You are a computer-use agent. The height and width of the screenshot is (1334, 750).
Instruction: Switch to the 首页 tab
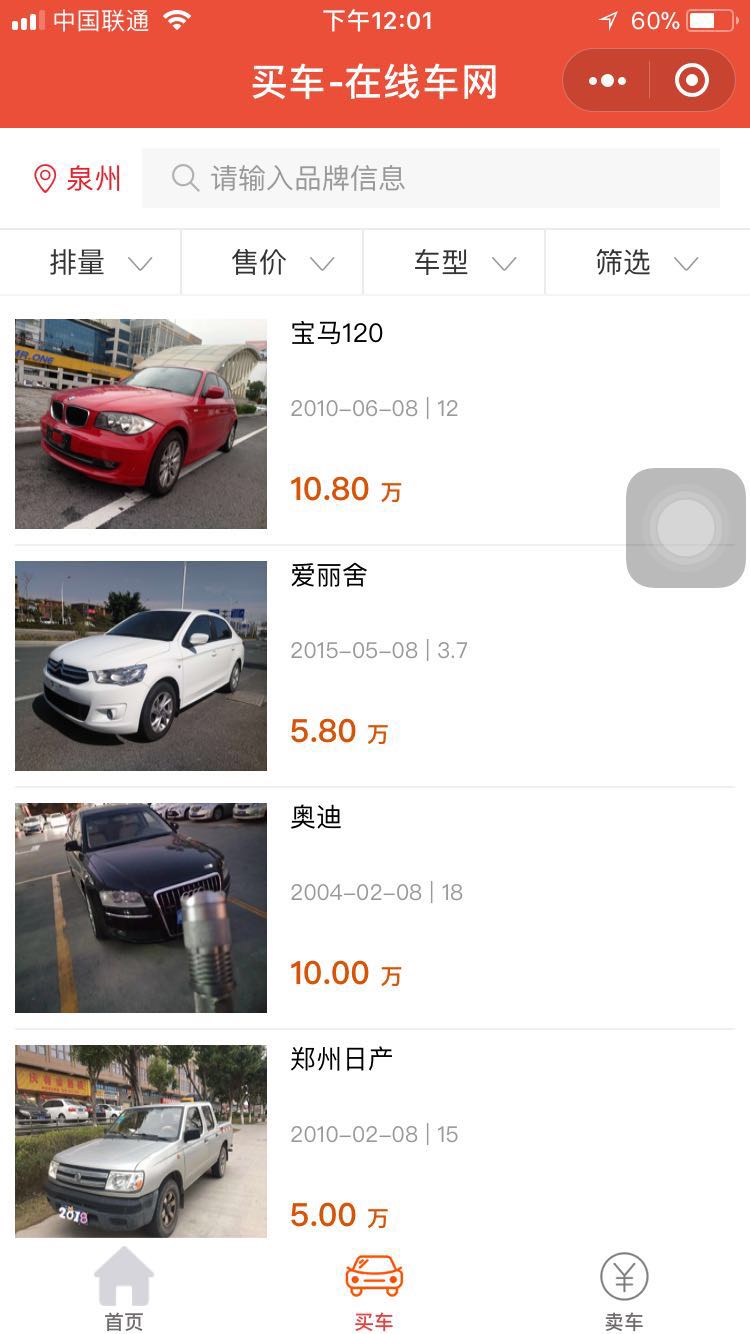[x=124, y=1289]
